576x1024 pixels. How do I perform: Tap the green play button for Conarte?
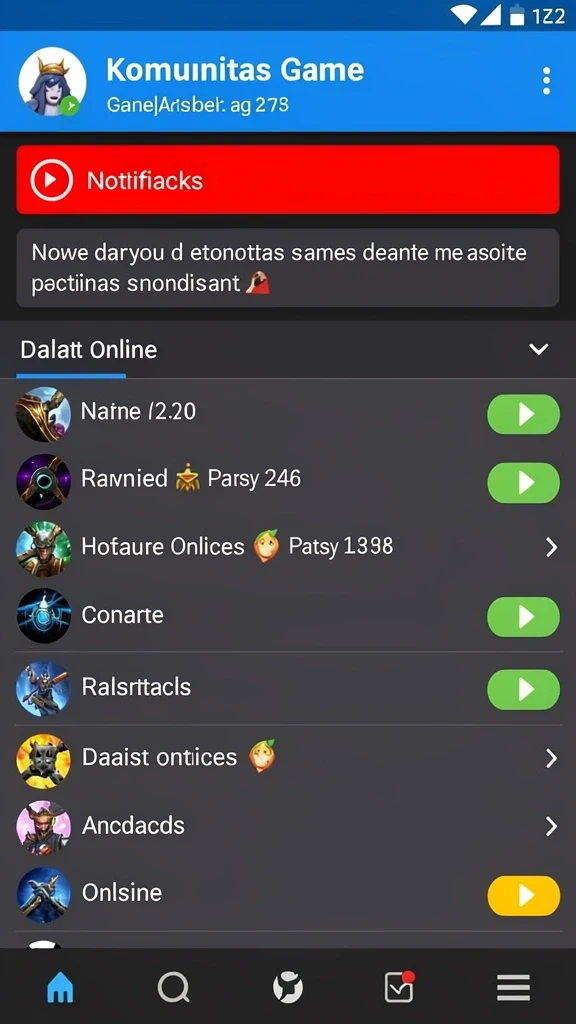pos(523,616)
